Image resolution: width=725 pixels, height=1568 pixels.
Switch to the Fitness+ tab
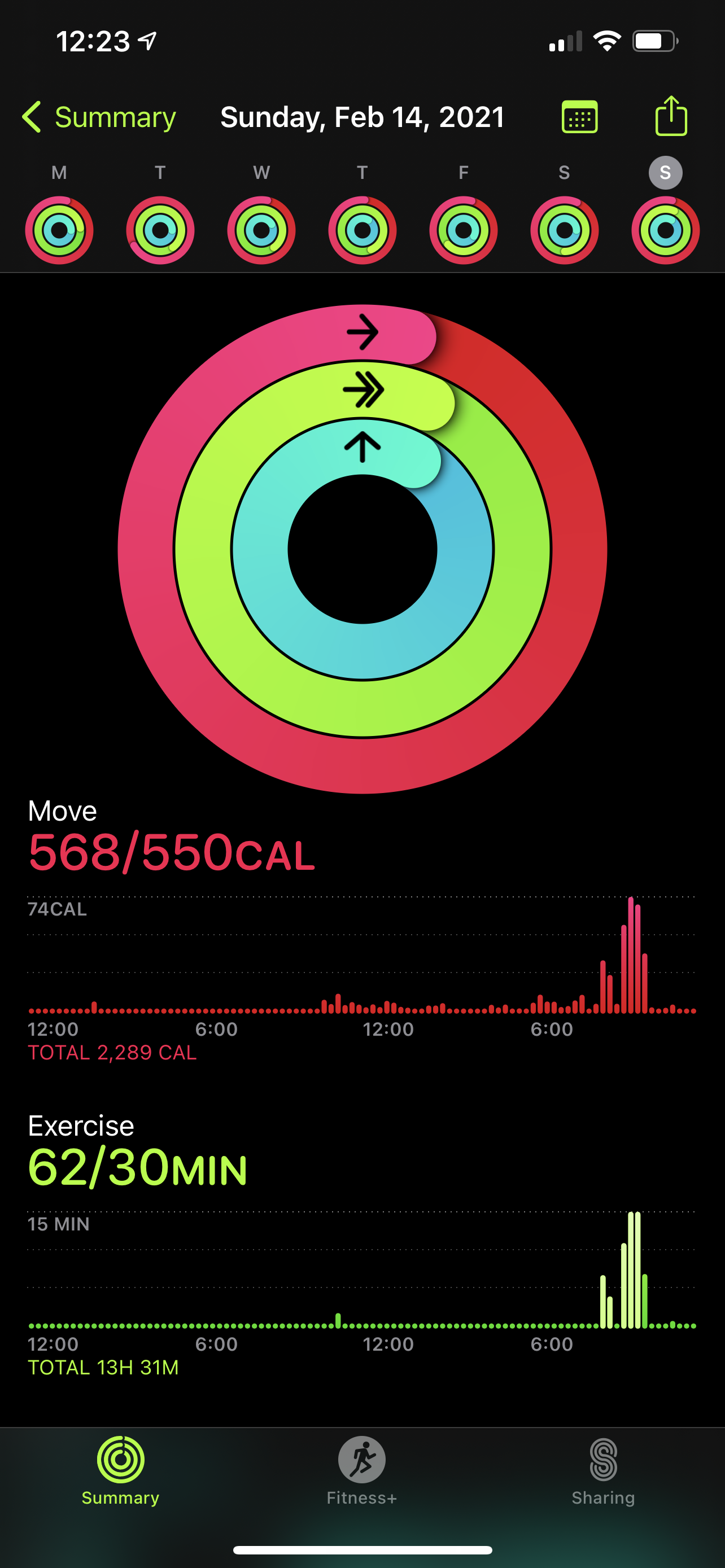(361, 1470)
